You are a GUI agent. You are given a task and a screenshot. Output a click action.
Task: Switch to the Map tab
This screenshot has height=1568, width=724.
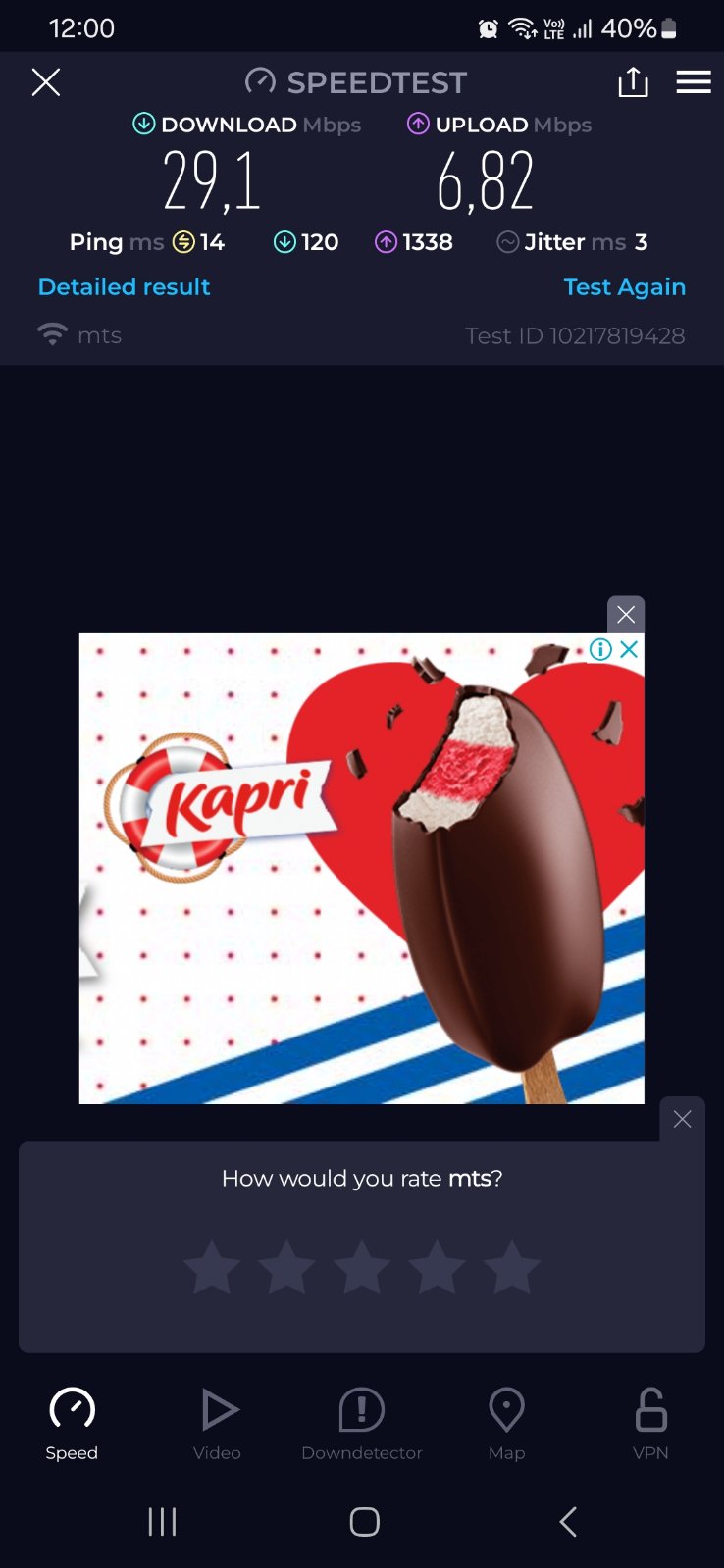[506, 1423]
